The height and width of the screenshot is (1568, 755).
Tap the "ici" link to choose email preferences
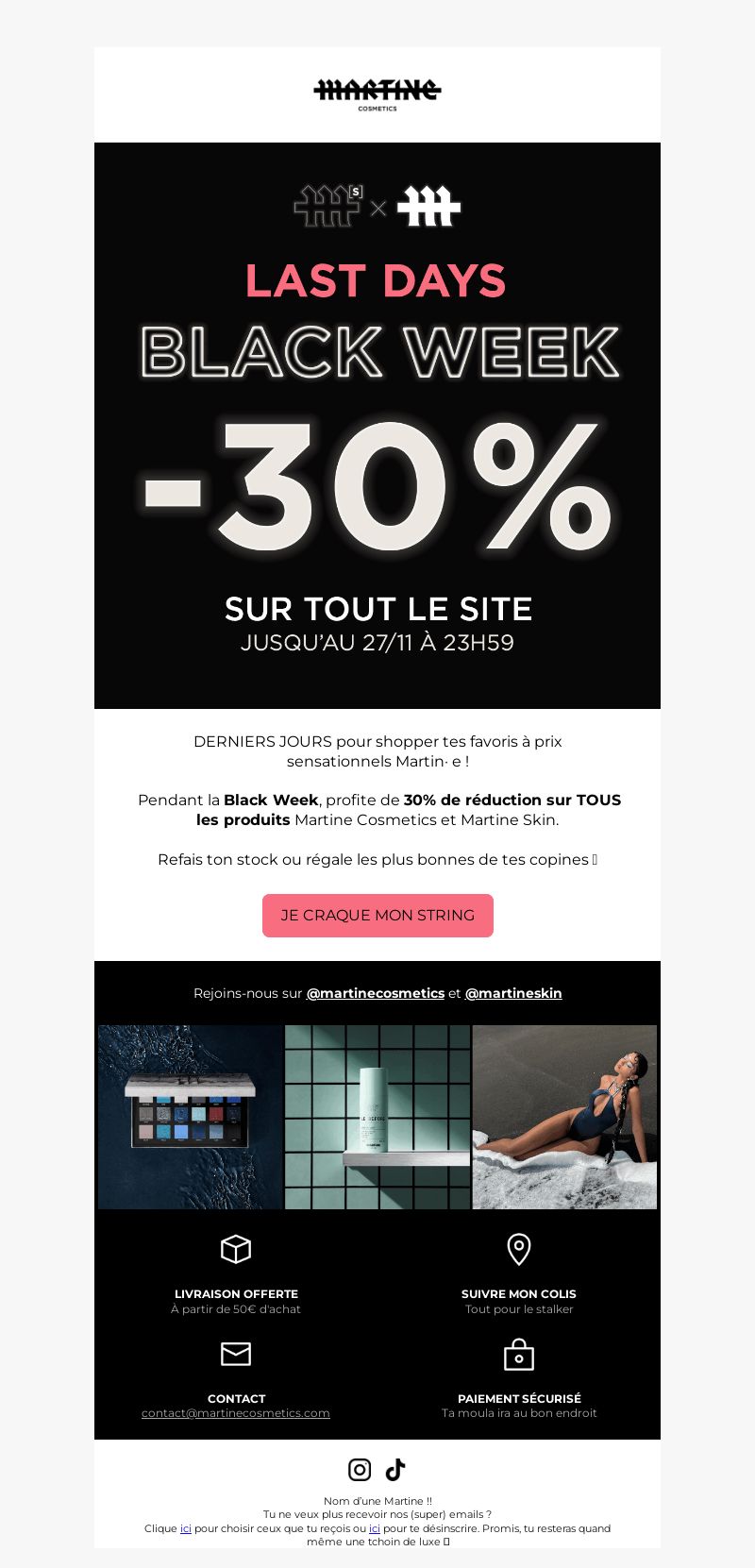[x=186, y=1528]
